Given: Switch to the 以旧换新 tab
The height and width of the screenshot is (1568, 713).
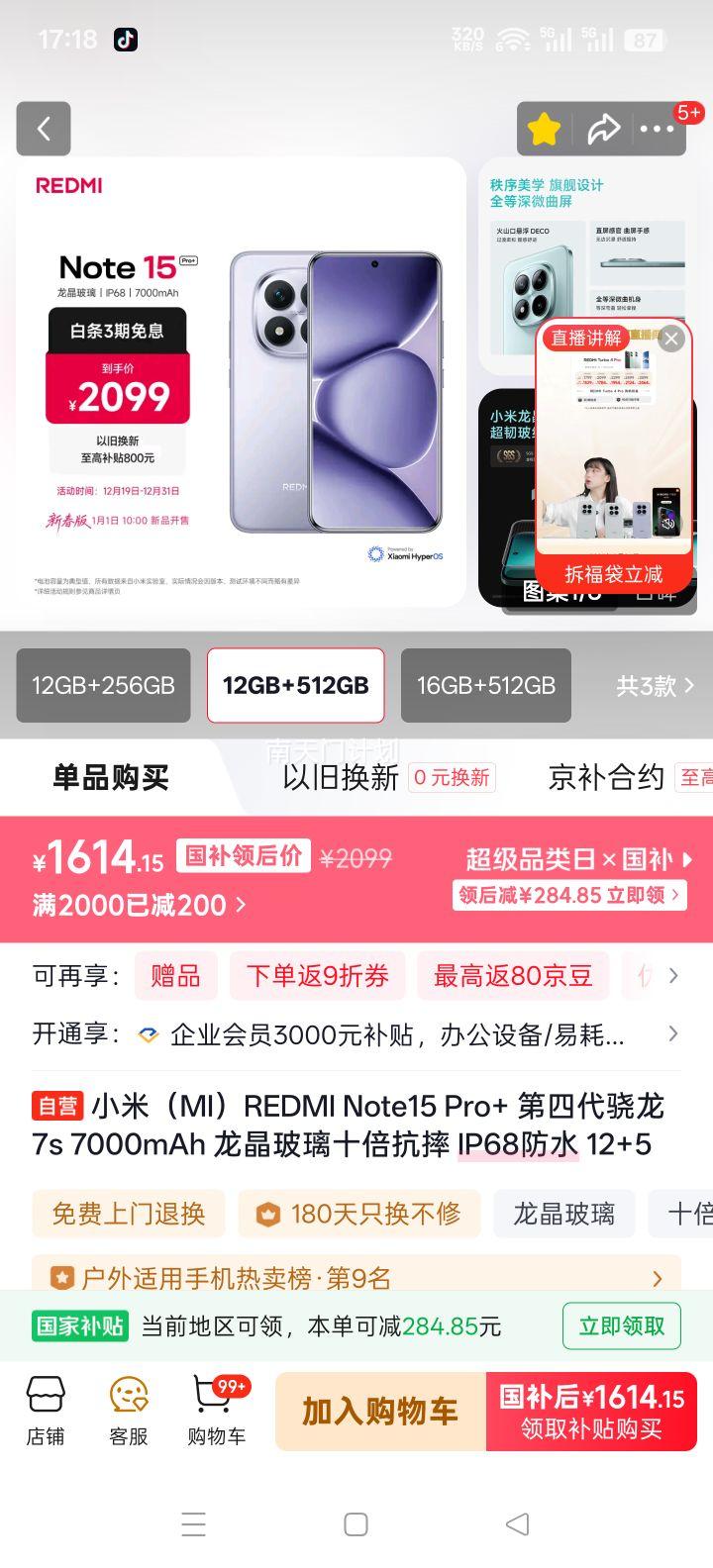Looking at the screenshot, I should tap(337, 778).
